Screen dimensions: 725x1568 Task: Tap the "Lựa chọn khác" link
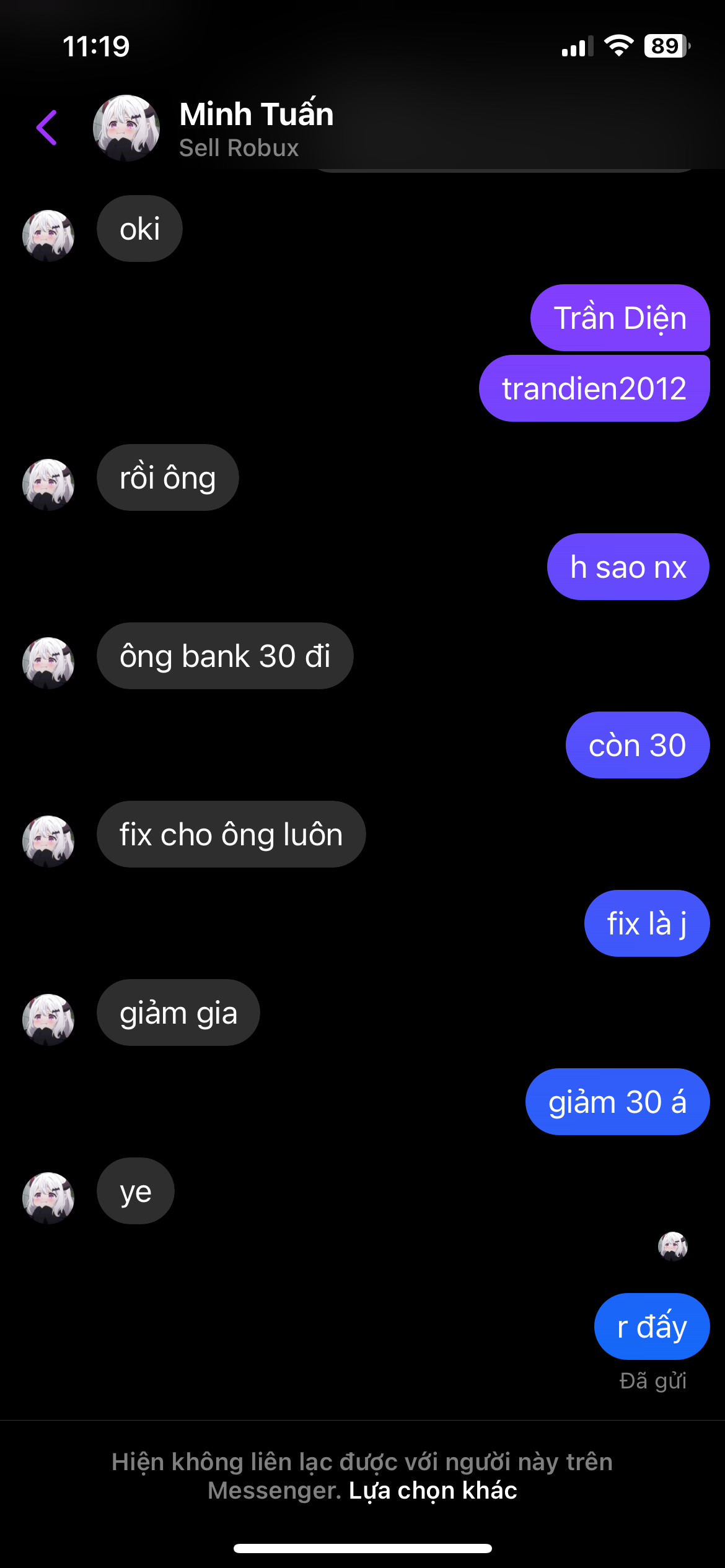(x=433, y=1490)
